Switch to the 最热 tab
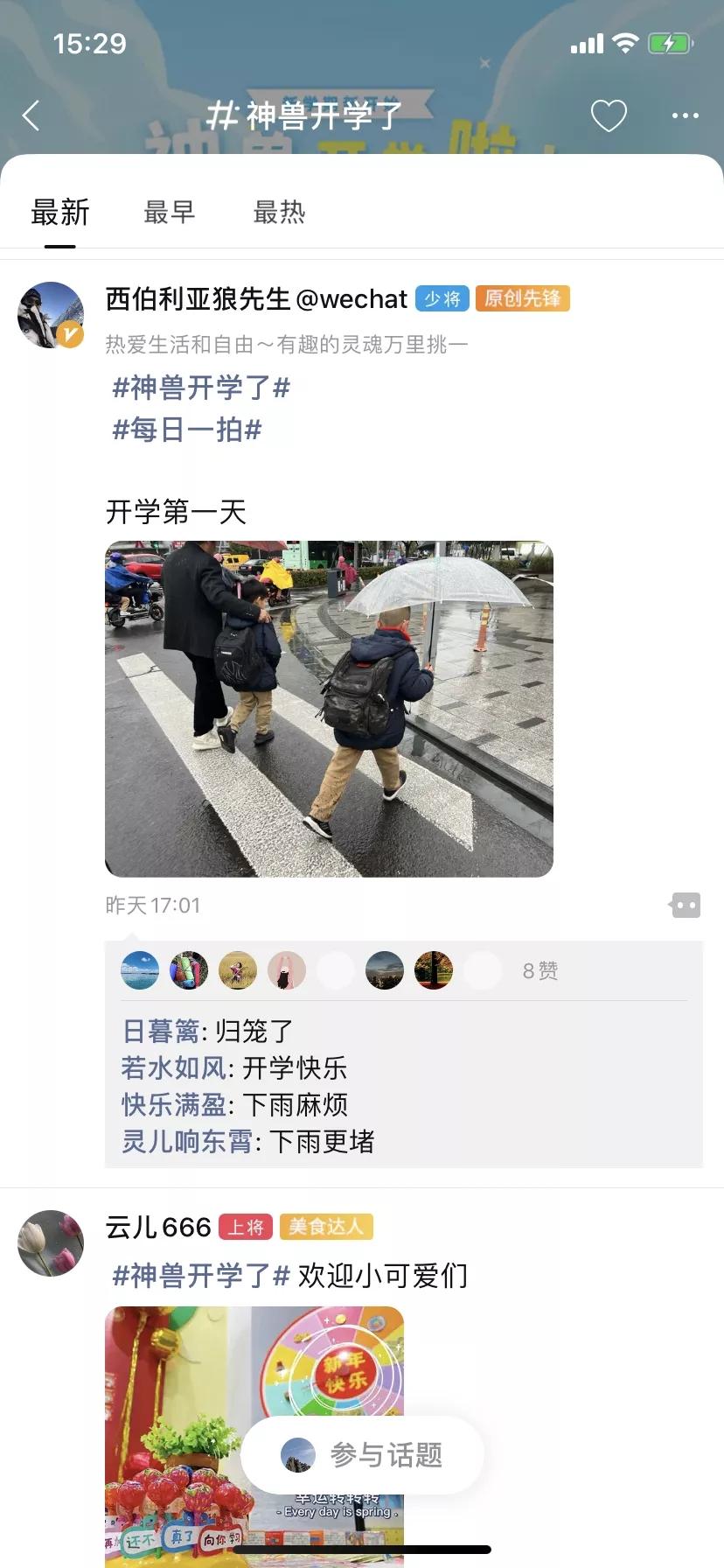 click(279, 213)
